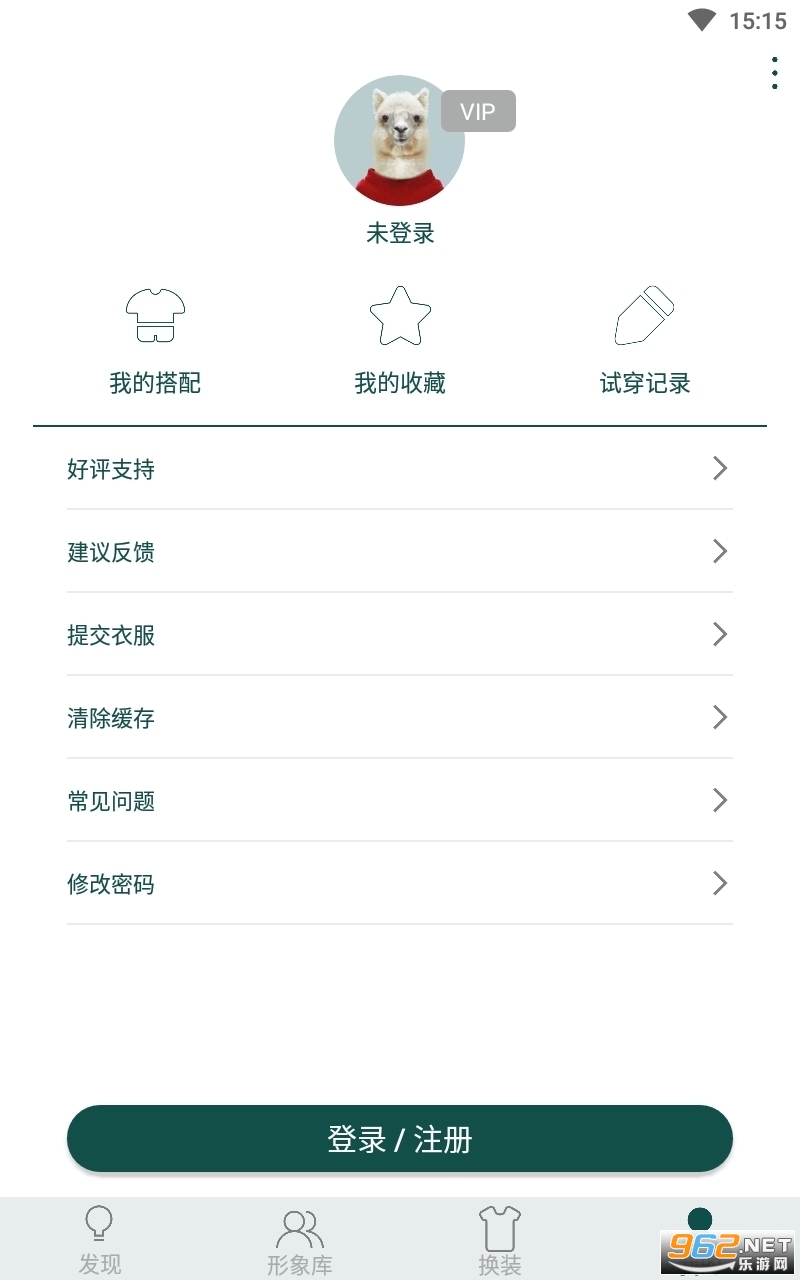Open the three-dot overflow menu
Screen dimensions: 800x1280
click(x=774, y=73)
